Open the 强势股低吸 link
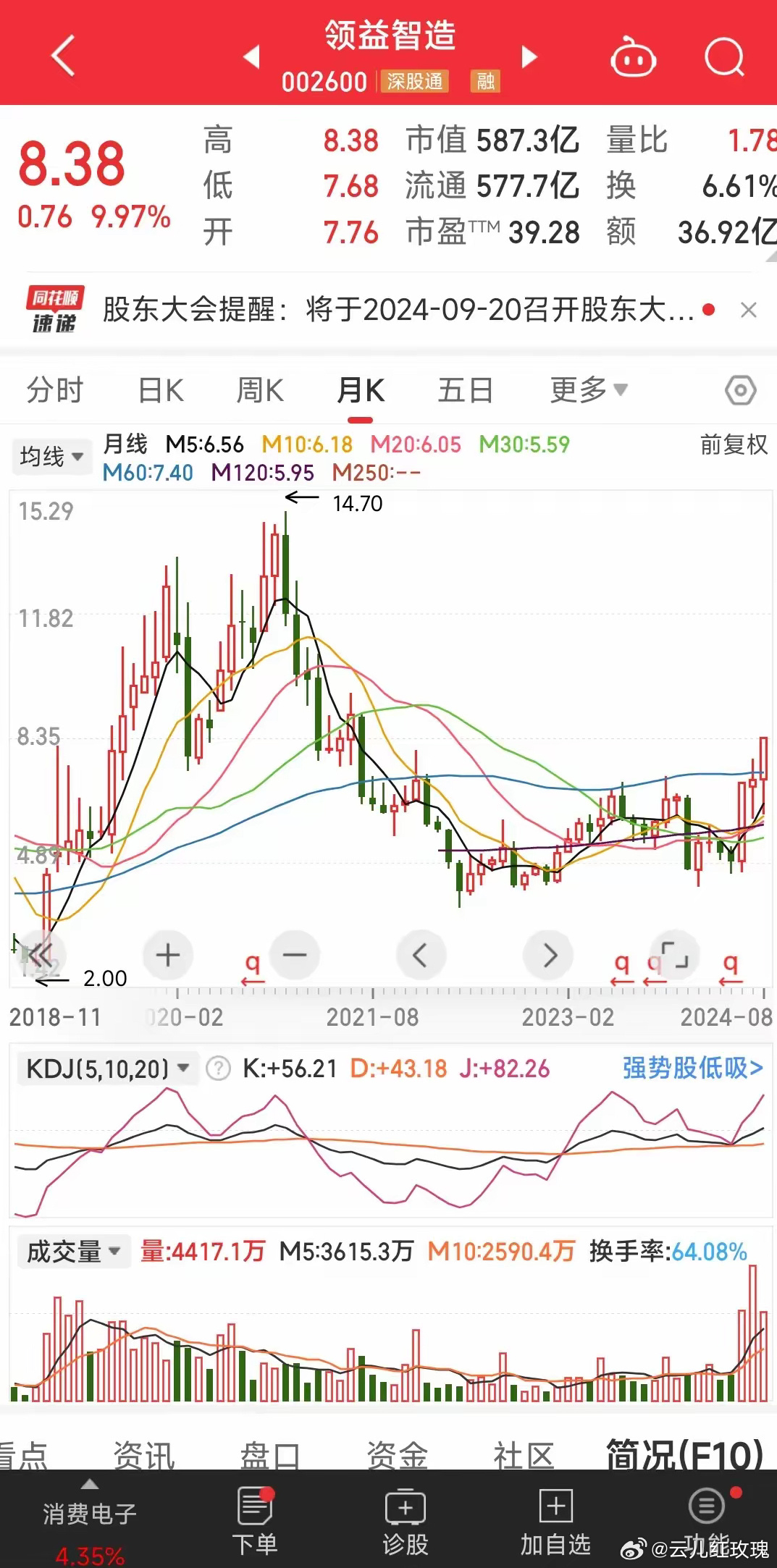This screenshot has height=1568, width=777. coord(693,1068)
